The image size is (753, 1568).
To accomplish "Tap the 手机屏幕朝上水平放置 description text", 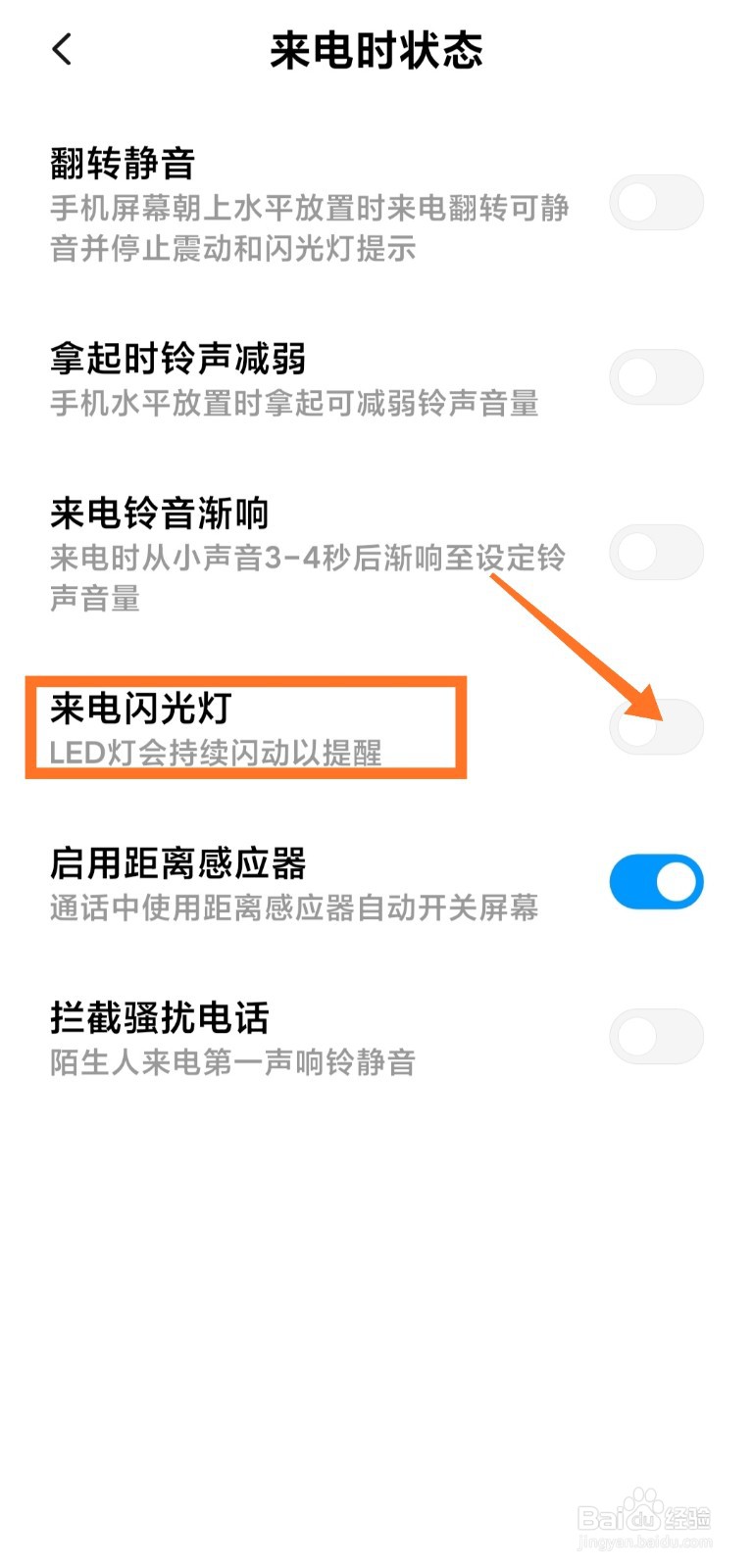I will tap(307, 209).
